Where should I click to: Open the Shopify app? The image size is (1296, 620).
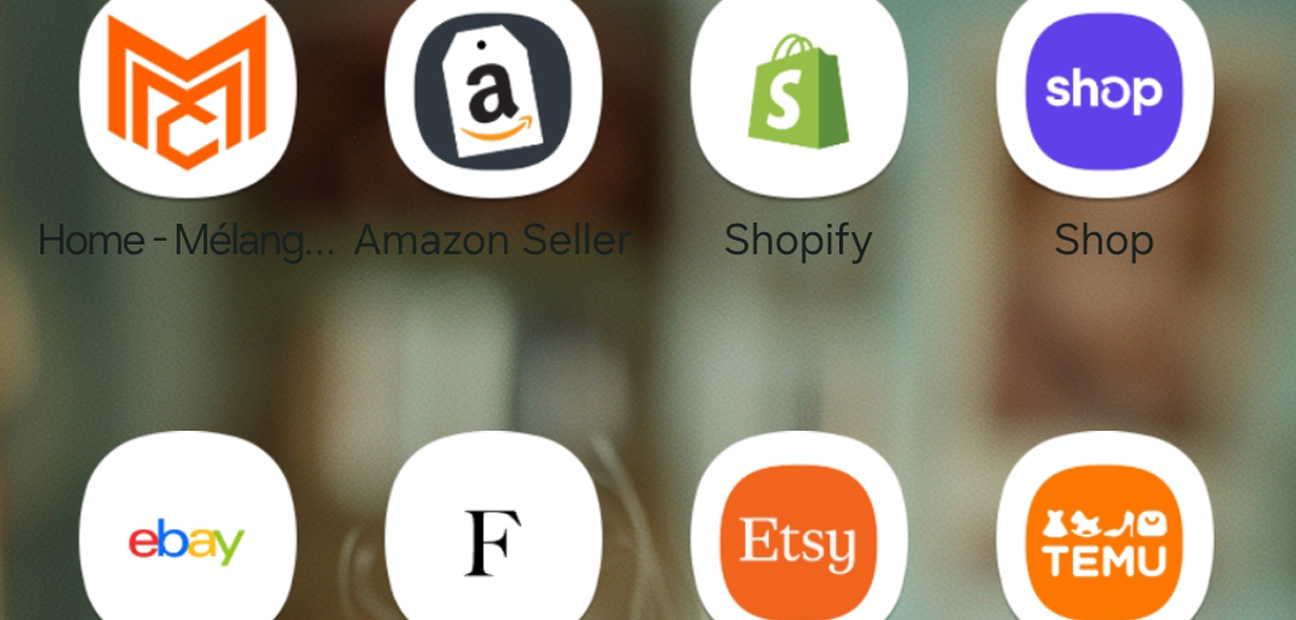(799, 92)
